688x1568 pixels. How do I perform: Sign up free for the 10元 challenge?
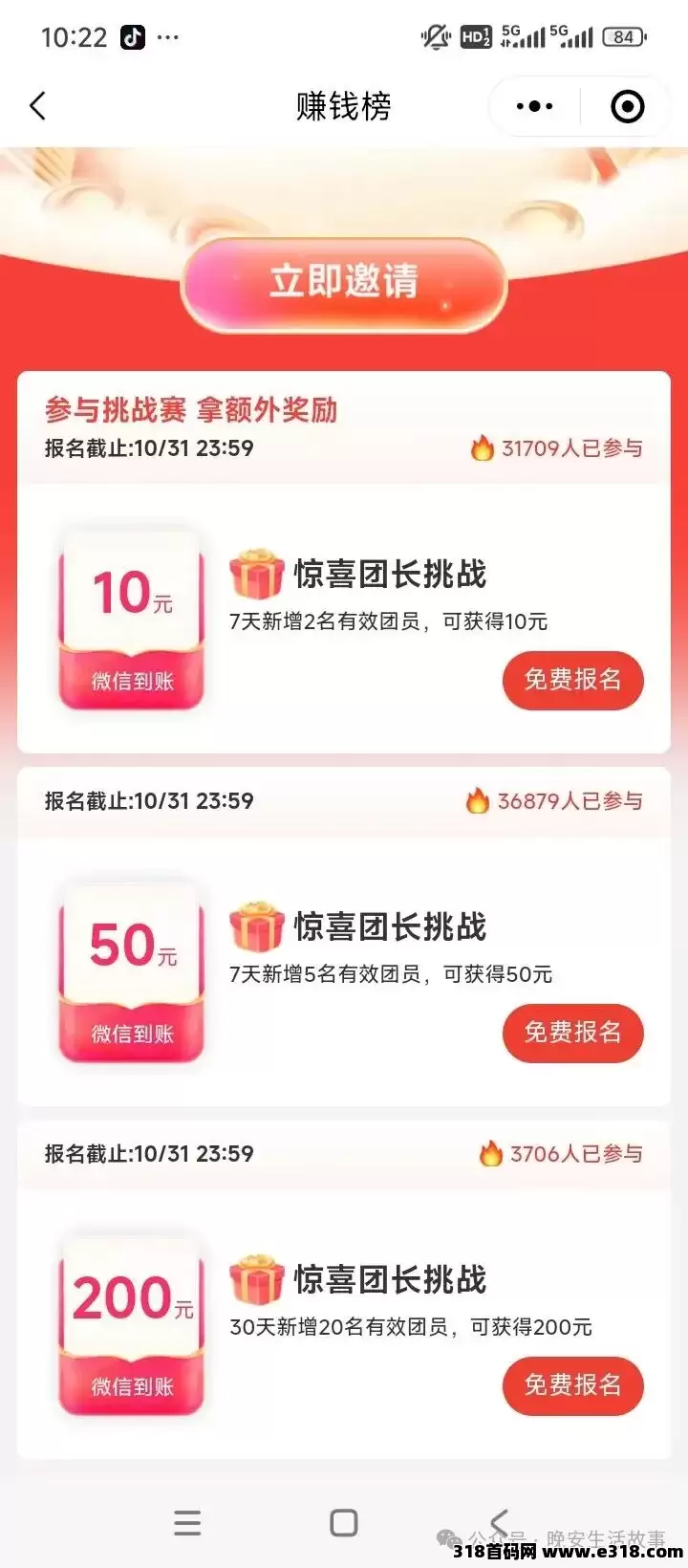(x=572, y=680)
